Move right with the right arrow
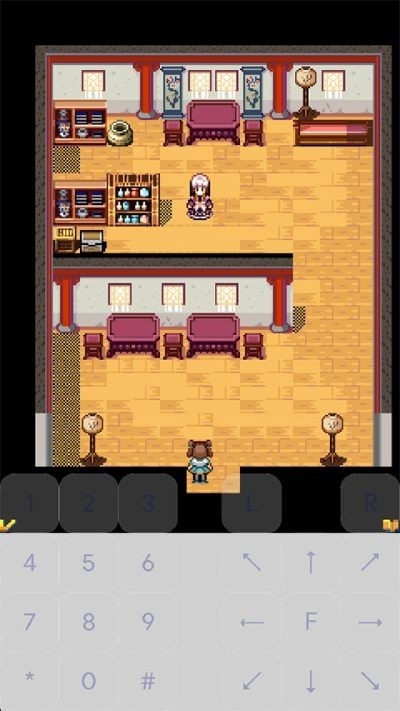The image size is (400, 711). pyautogui.click(x=370, y=622)
